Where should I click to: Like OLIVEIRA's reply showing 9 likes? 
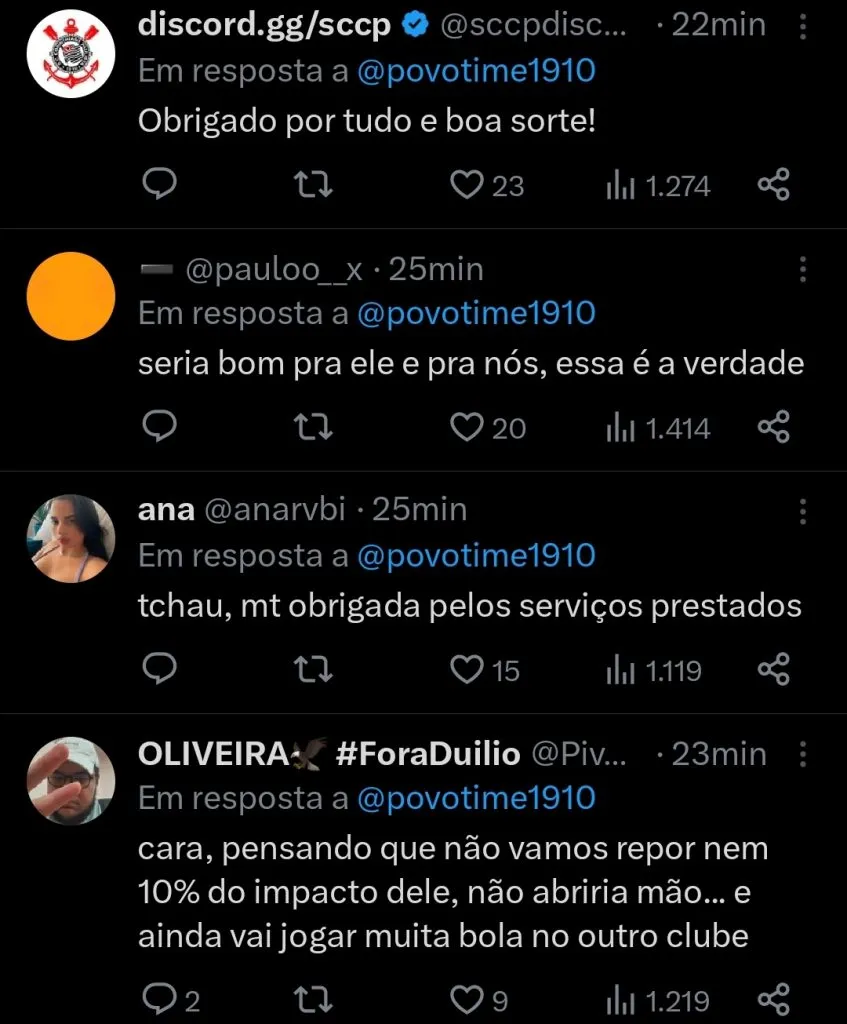point(466,997)
